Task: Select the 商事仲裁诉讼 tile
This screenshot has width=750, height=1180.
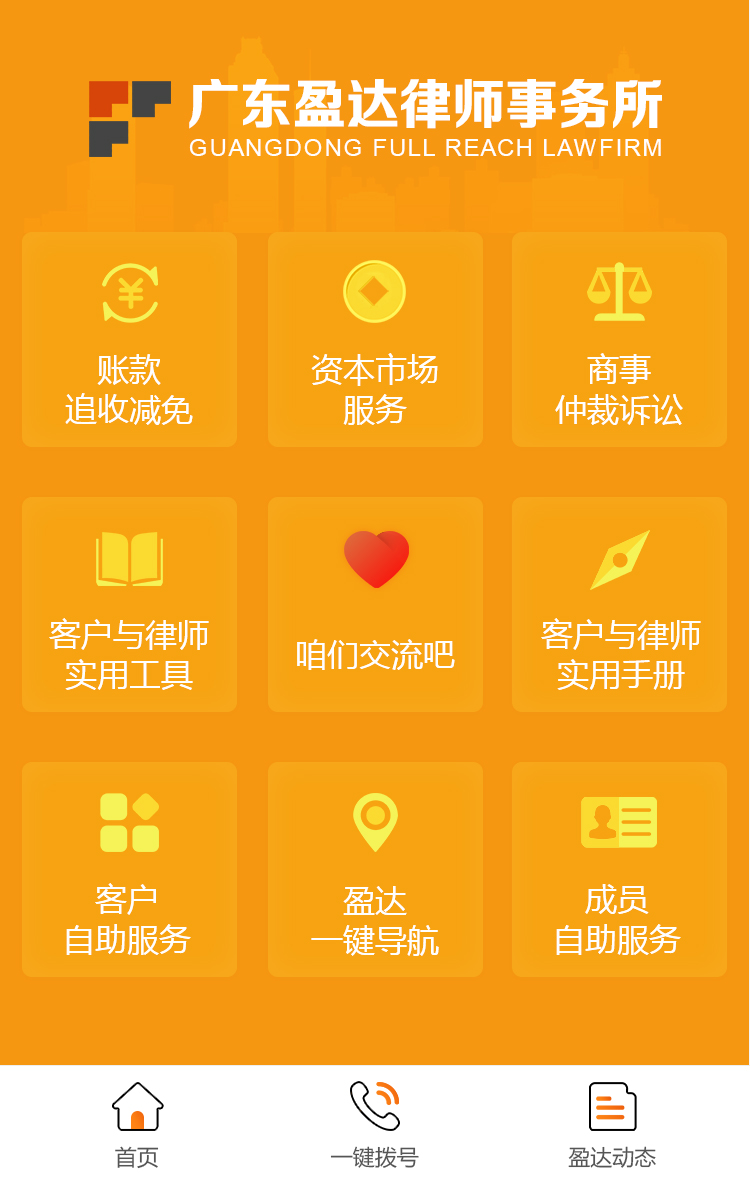Action: [x=619, y=340]
